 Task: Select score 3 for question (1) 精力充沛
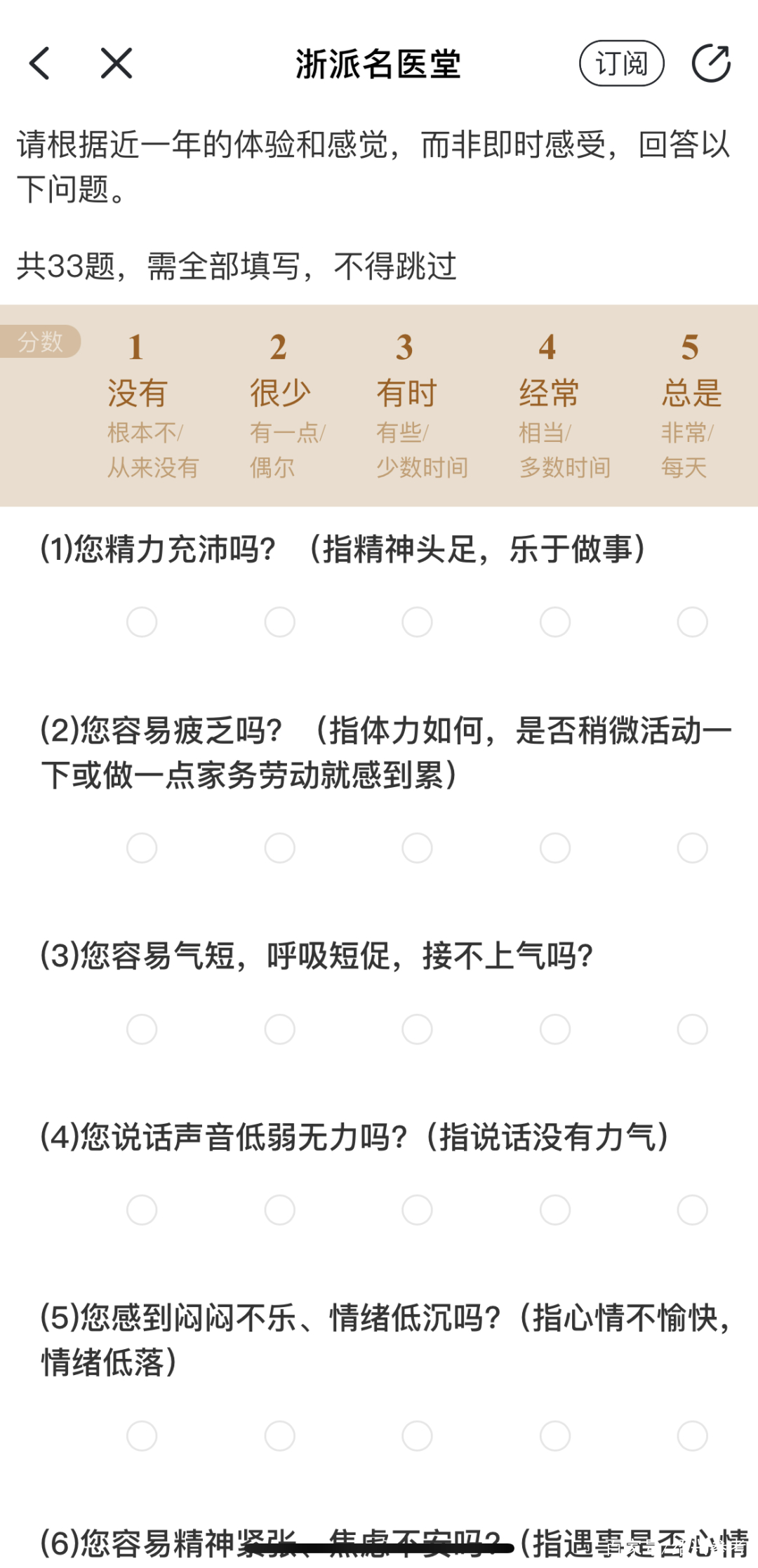[x=417, y=622]
